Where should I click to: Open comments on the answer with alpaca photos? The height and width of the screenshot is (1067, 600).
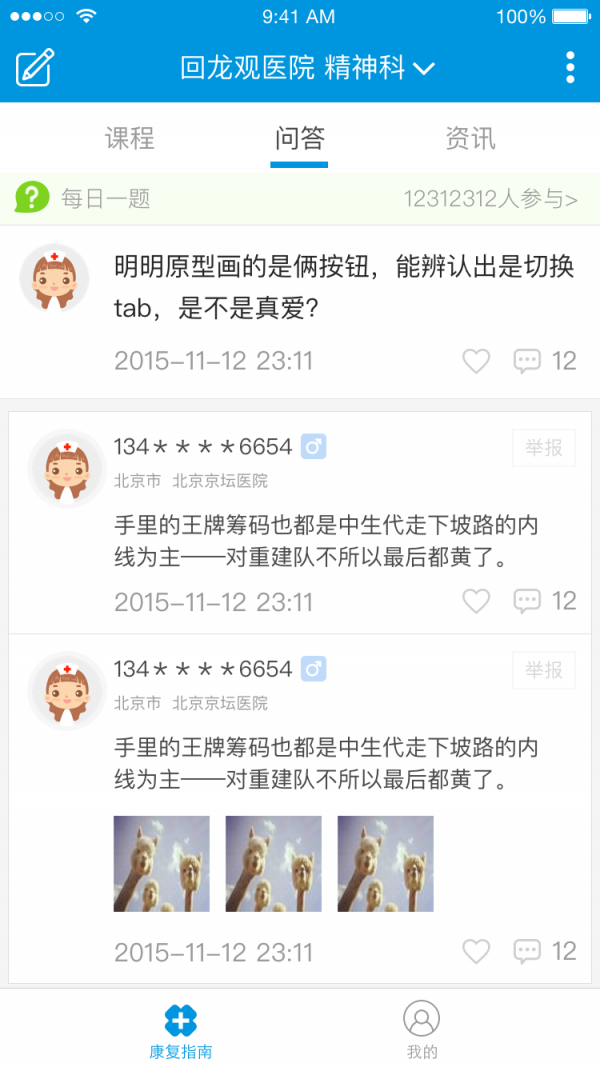click(544, 951)
